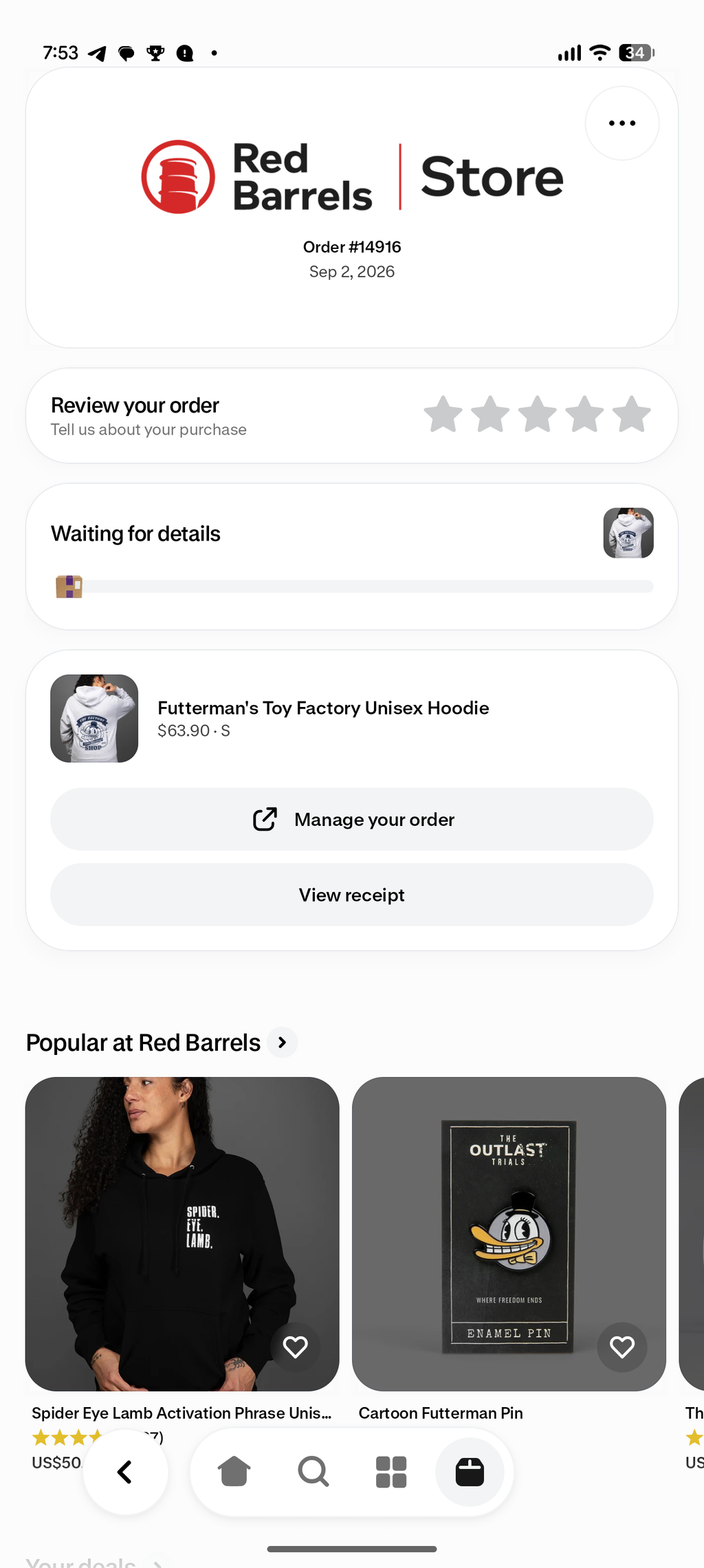Expand Popular at Red Barrels chevron

pyautogui.click(x=282, y=1043)
